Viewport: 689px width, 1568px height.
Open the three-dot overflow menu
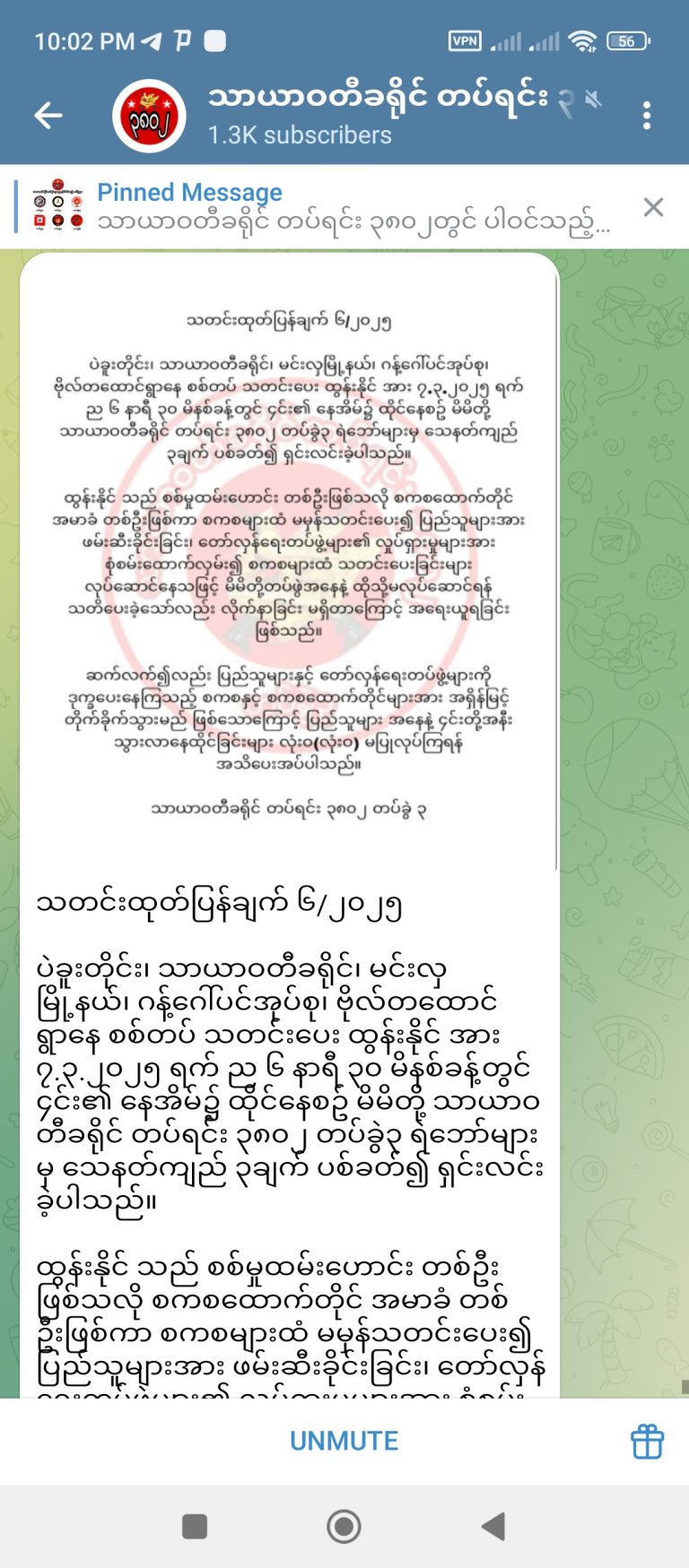(x=647, y=115)
